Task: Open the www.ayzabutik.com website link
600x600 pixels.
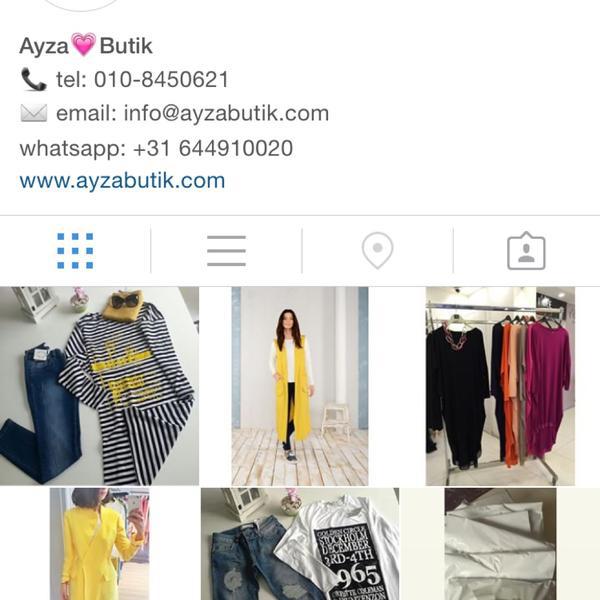Action: 122,181
